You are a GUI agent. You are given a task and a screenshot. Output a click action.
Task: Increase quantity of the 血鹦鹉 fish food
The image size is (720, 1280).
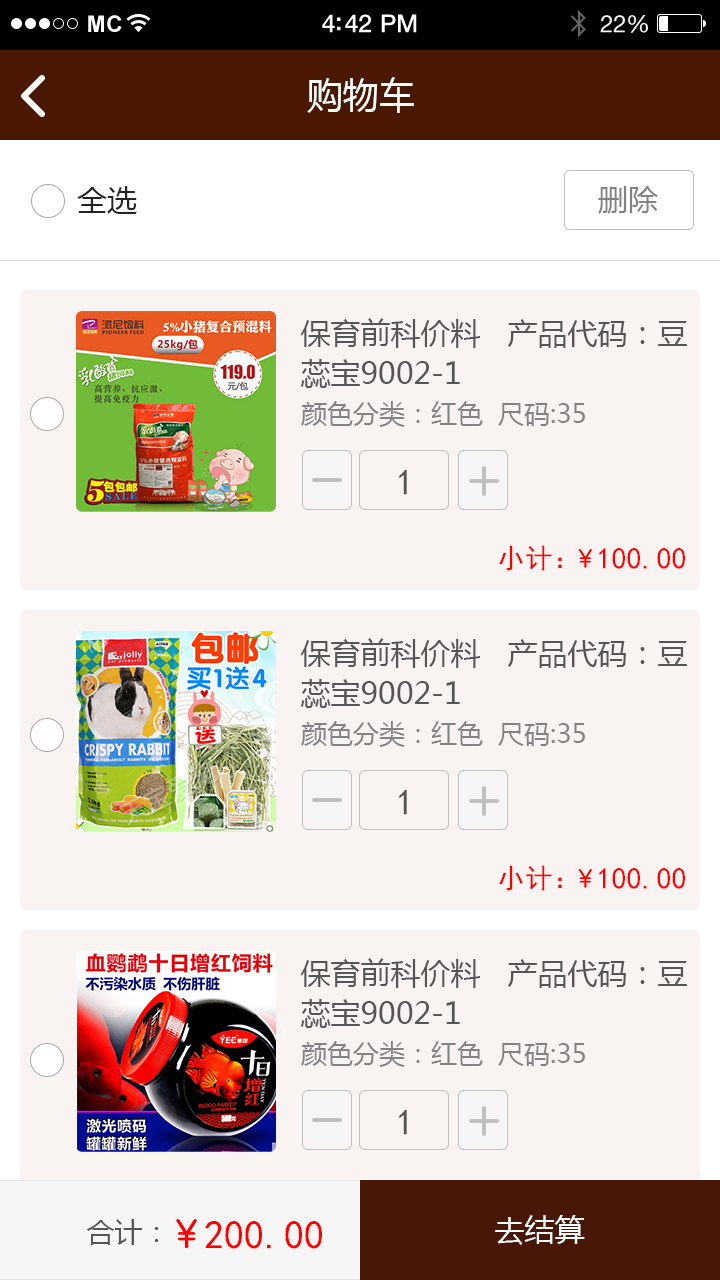click(483, 1120)
